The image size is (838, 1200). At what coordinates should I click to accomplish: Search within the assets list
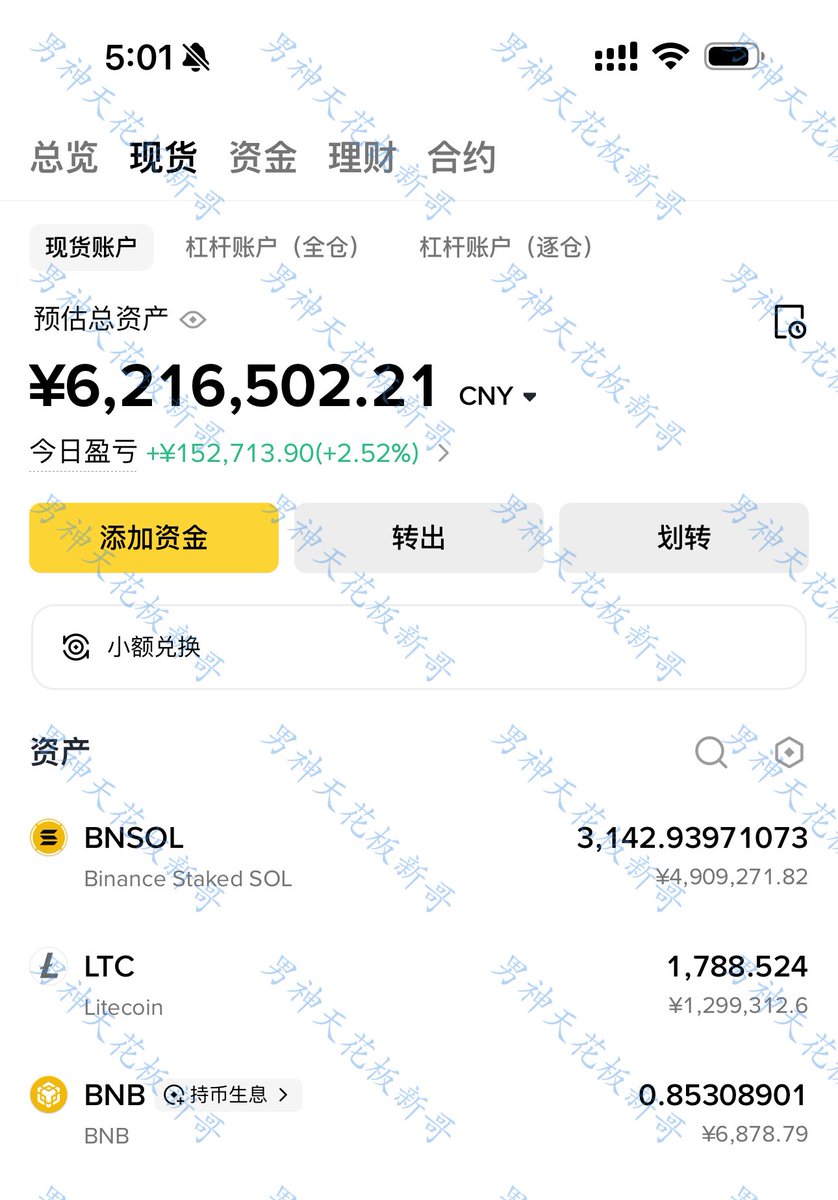[x=711, y=752]
